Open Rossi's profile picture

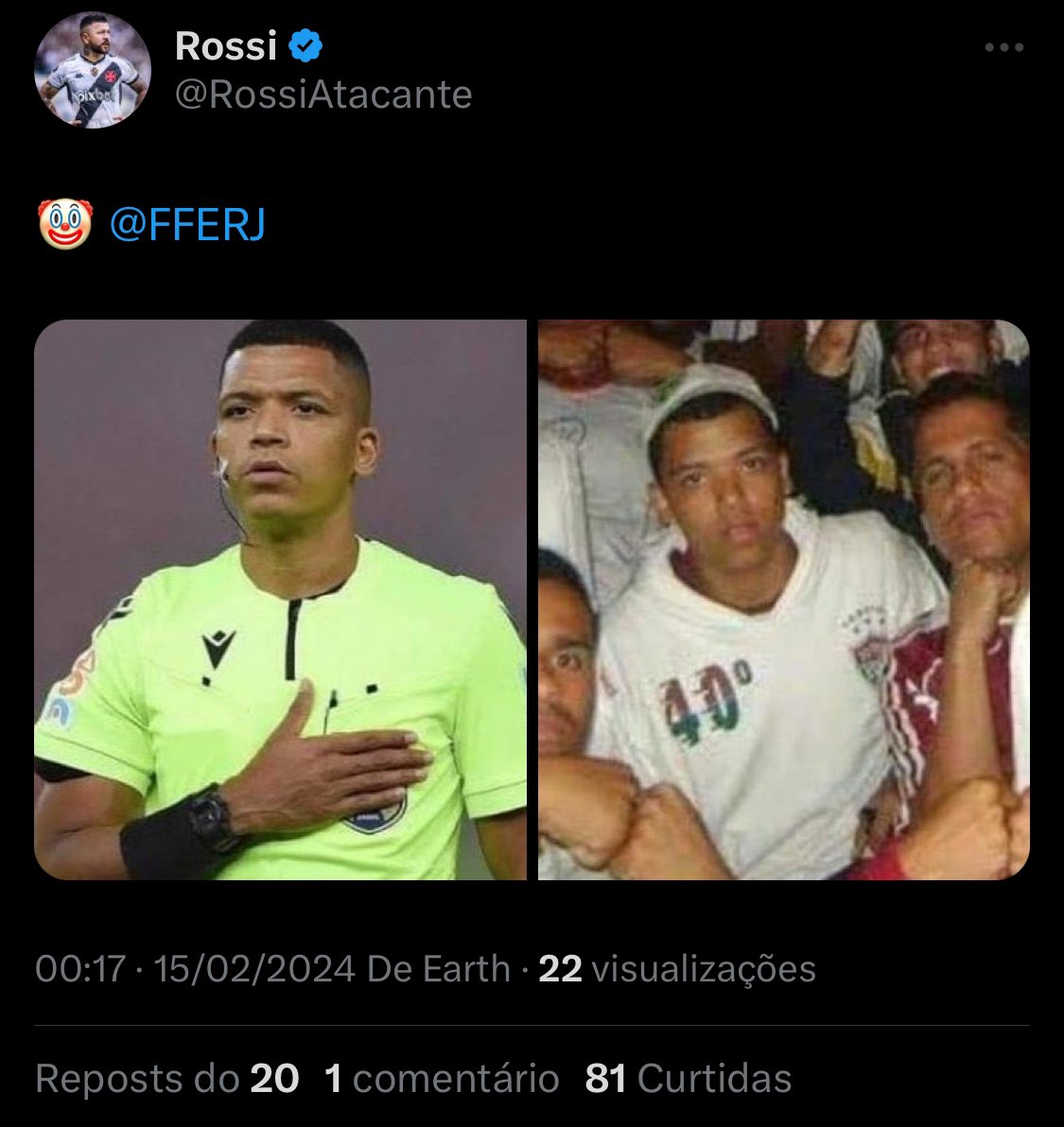(93, 71)
